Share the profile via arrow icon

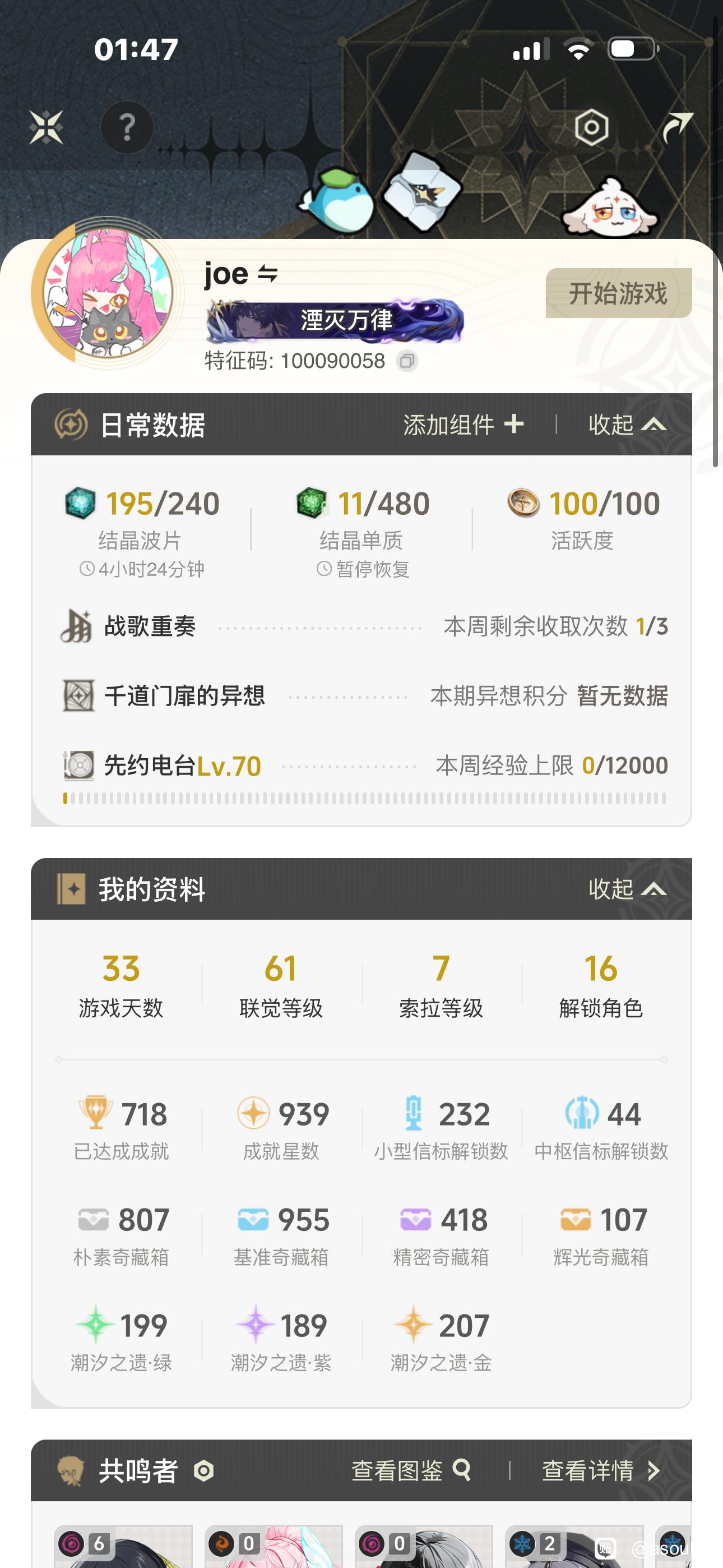pyautogui.click(x=678, y=128)
